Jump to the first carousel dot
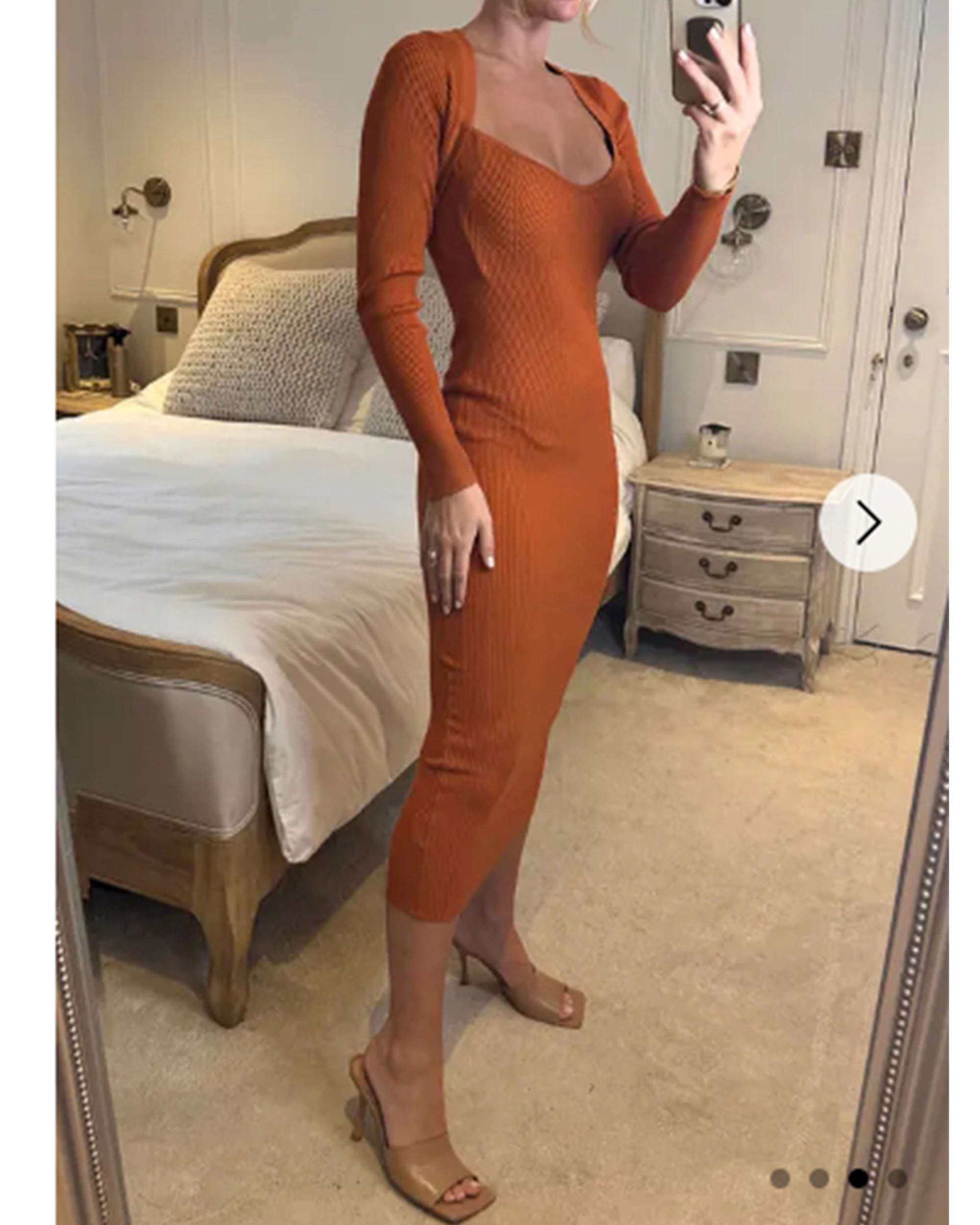The width and height of the screenshot is (980, 1225). pyautogui.click(x=780, y=1179)
